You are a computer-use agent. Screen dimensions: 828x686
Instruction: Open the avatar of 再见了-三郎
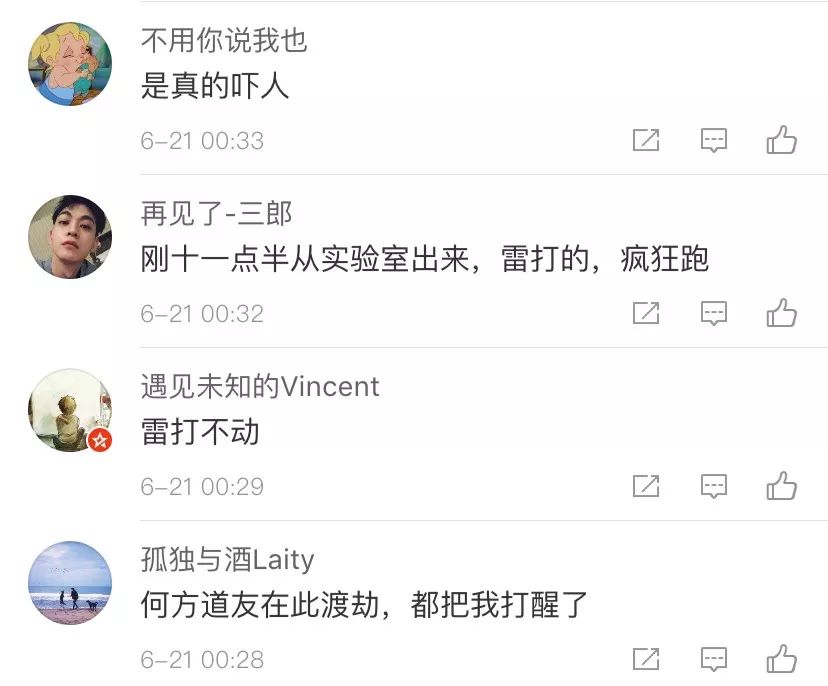69,237
